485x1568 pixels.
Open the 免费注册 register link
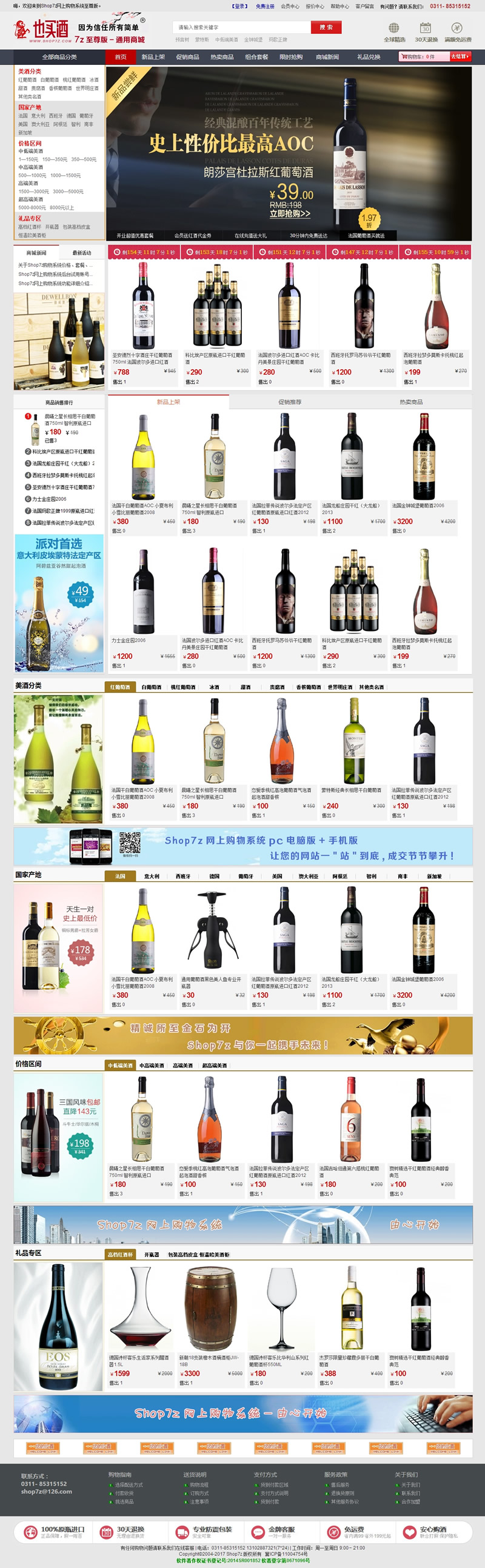265,6
